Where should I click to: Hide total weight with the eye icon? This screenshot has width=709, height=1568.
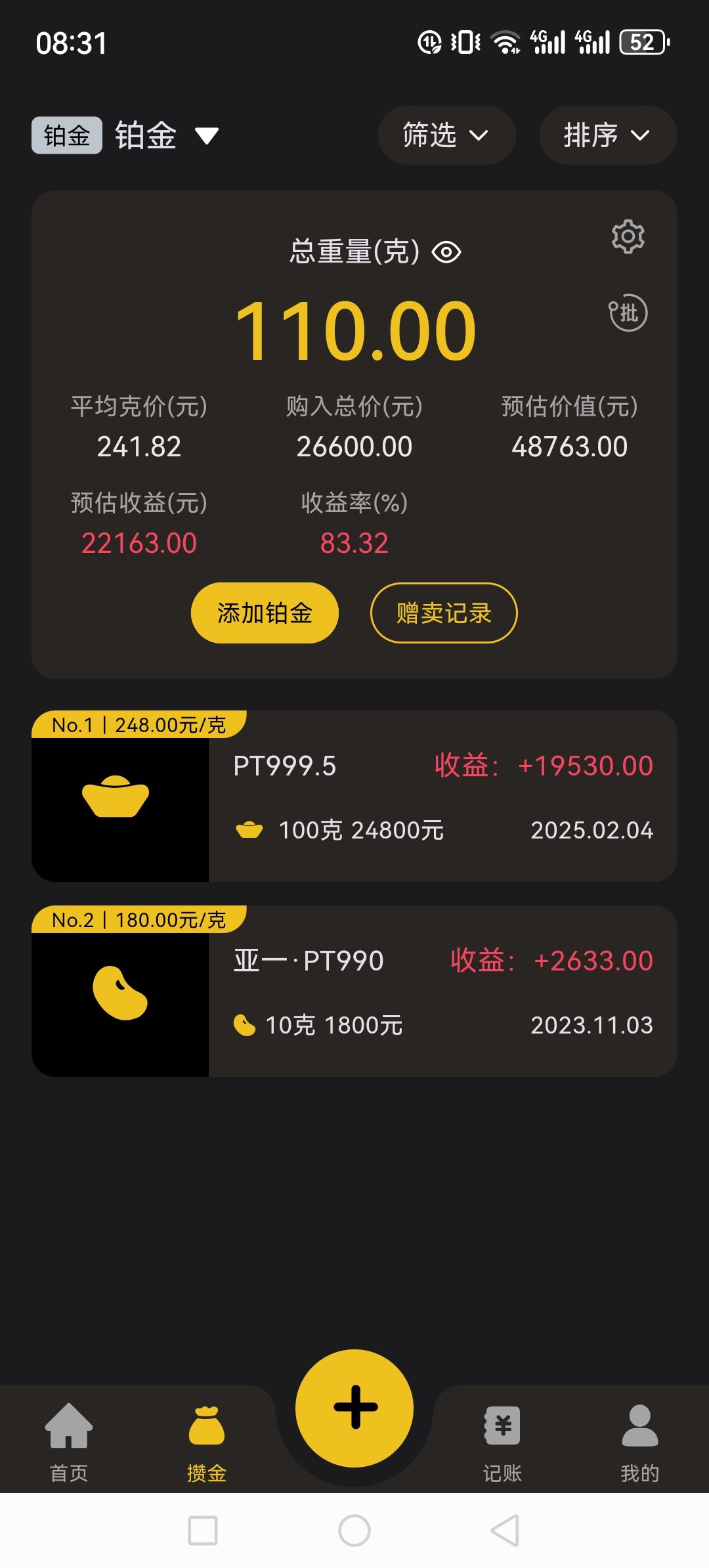[x=447, y=252]
